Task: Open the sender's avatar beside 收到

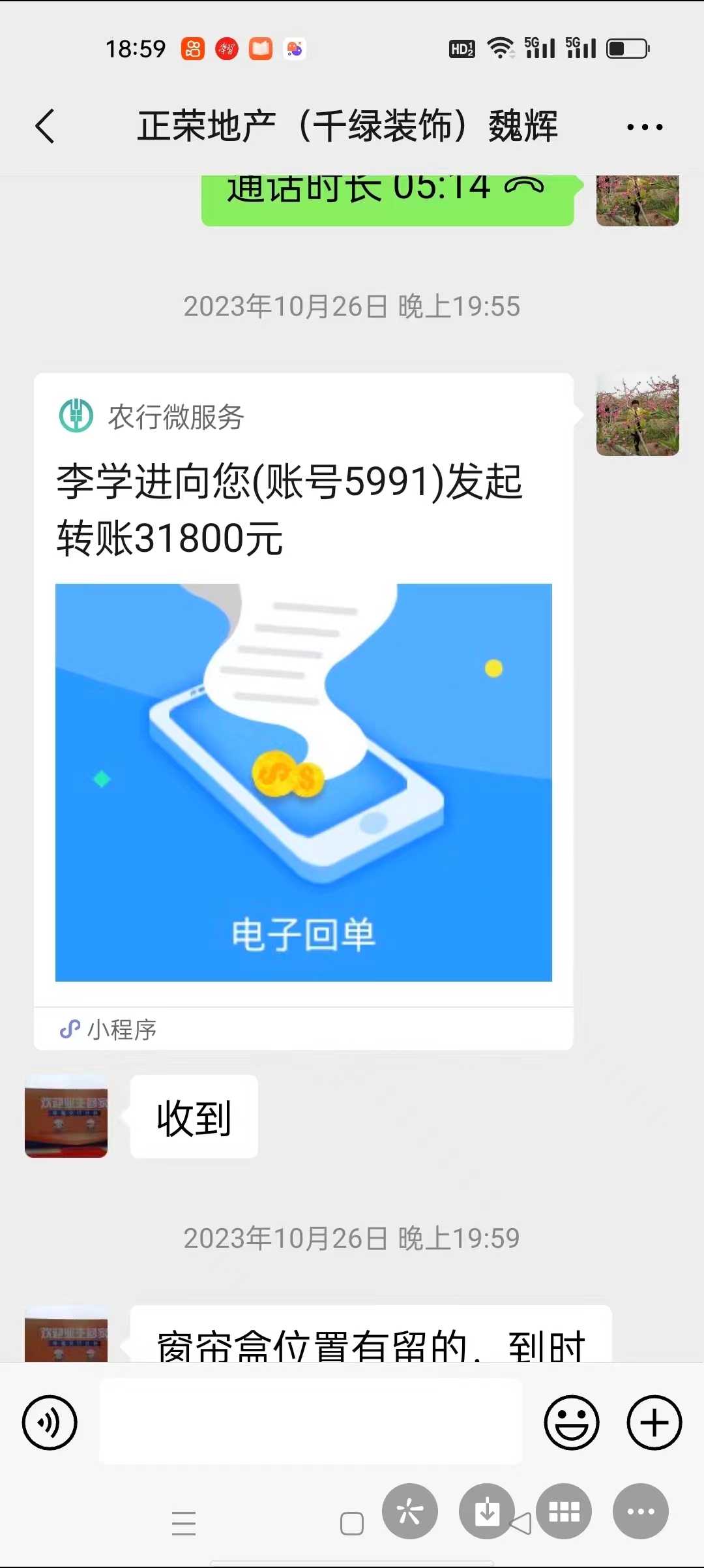Action: pos(66,1117)
